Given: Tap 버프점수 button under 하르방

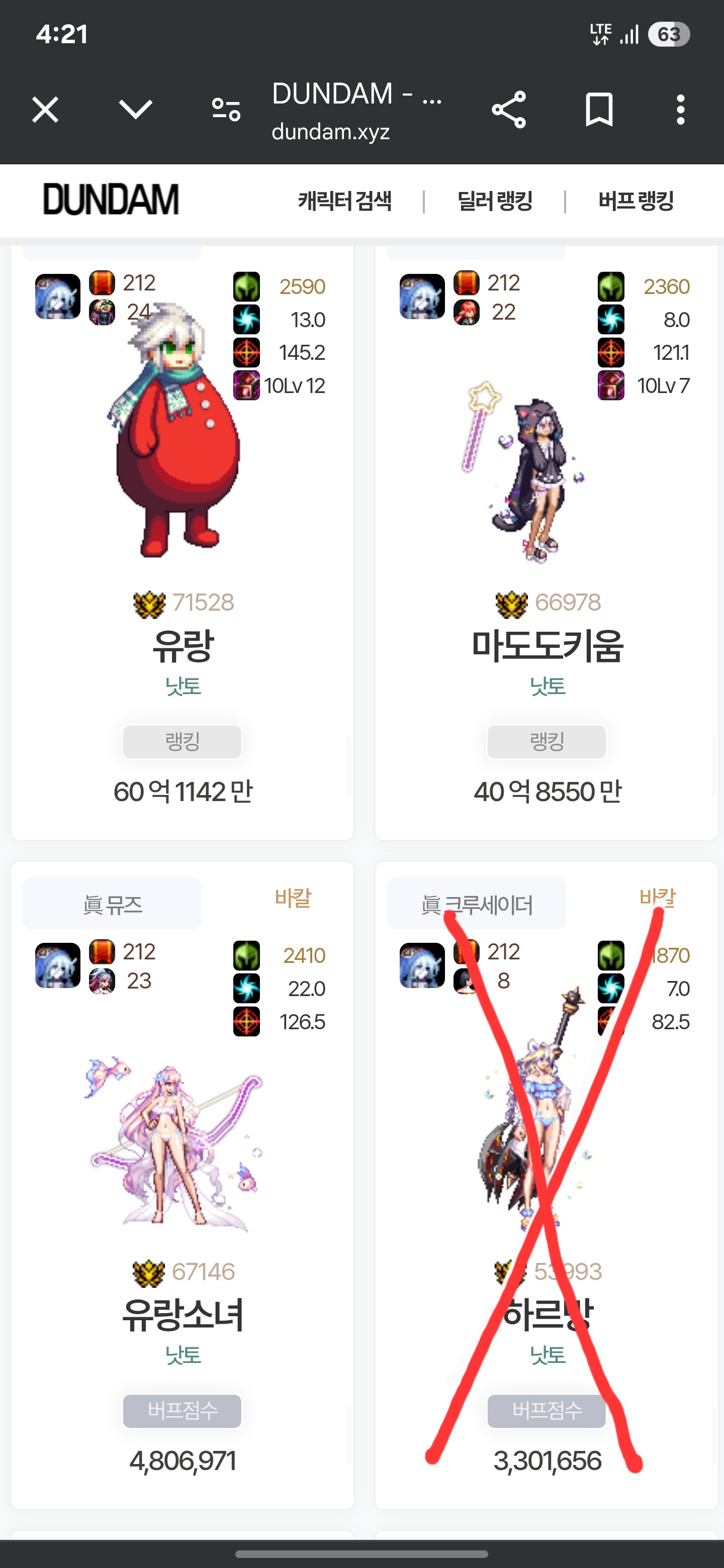Looking at the screenshot, I should pos(547,1410).
